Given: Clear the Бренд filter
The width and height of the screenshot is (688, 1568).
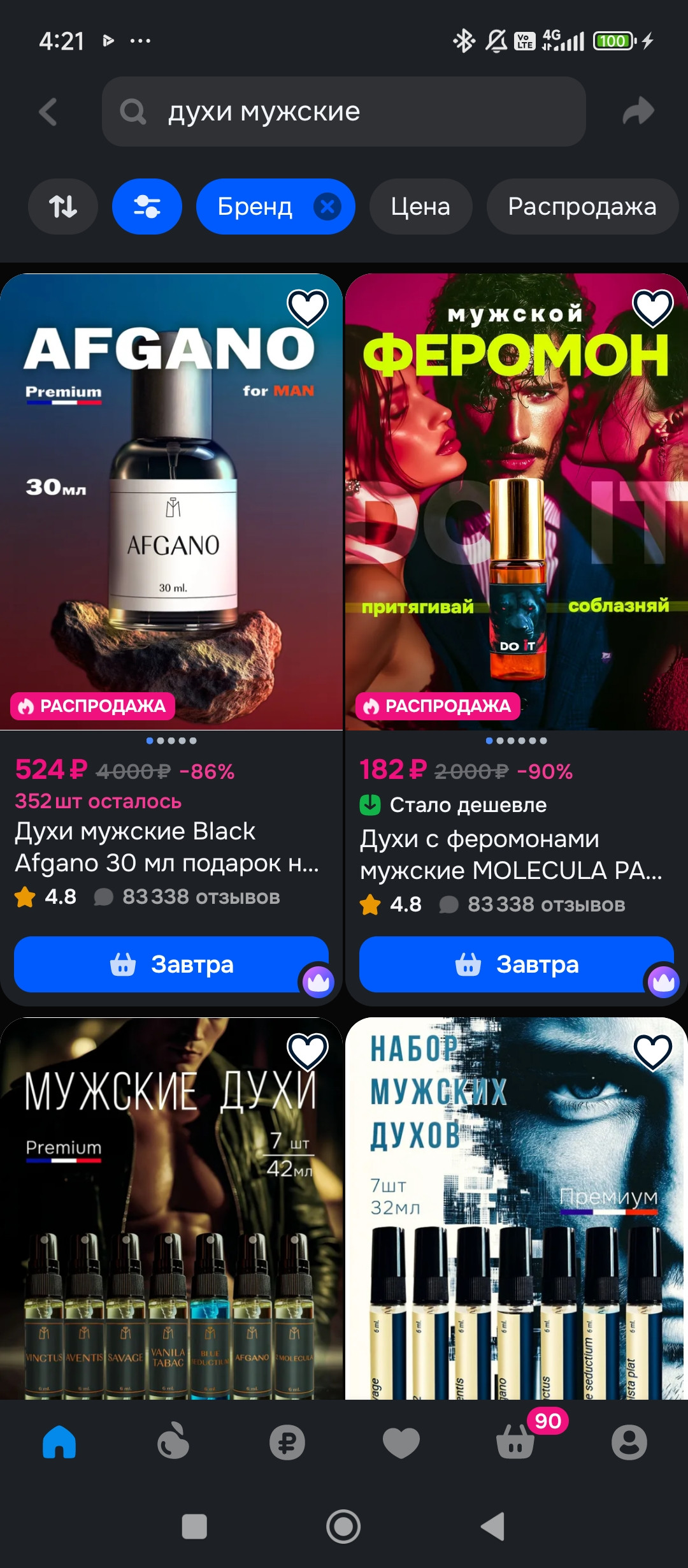Looking at the screenshot, I should (x=327, y=207).
